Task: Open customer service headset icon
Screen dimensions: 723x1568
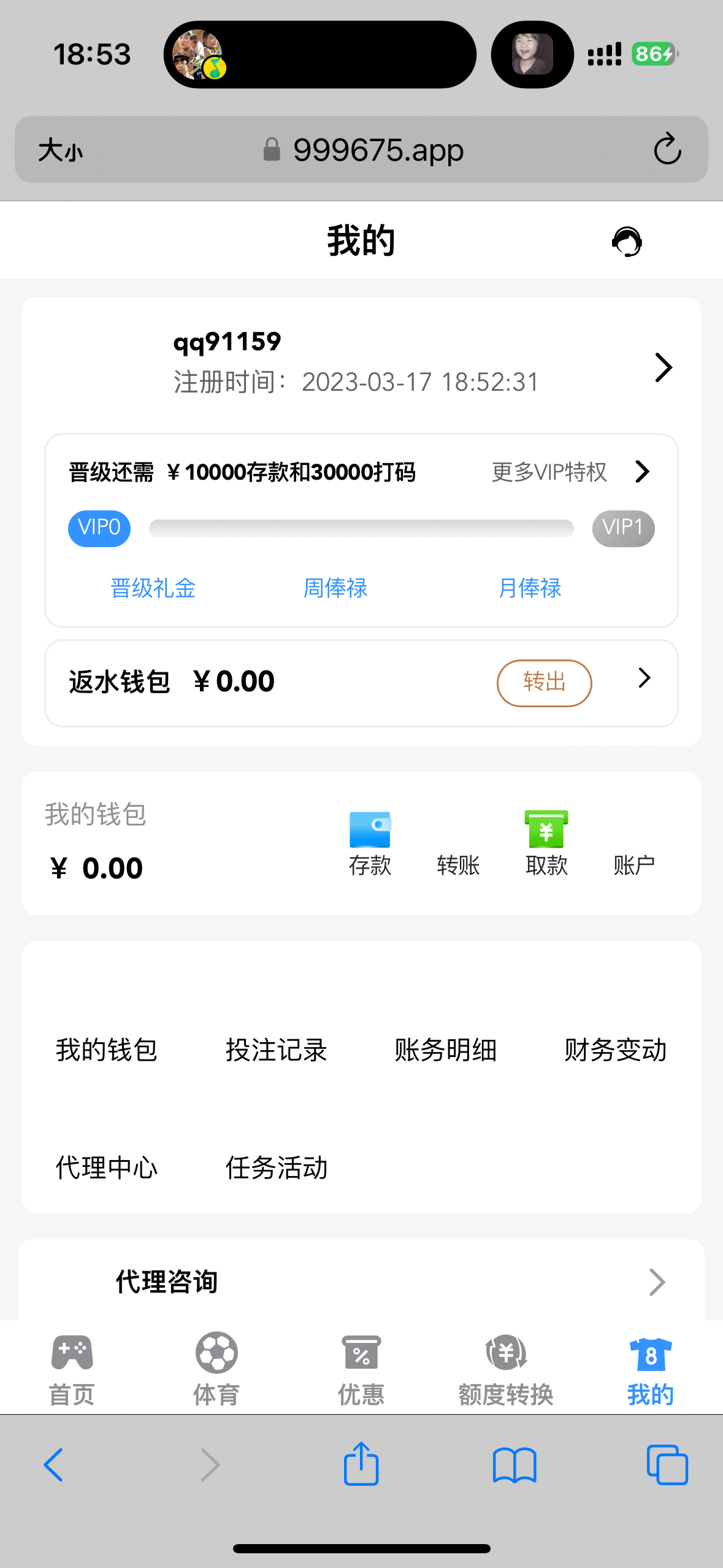Action: pos(627,242)
